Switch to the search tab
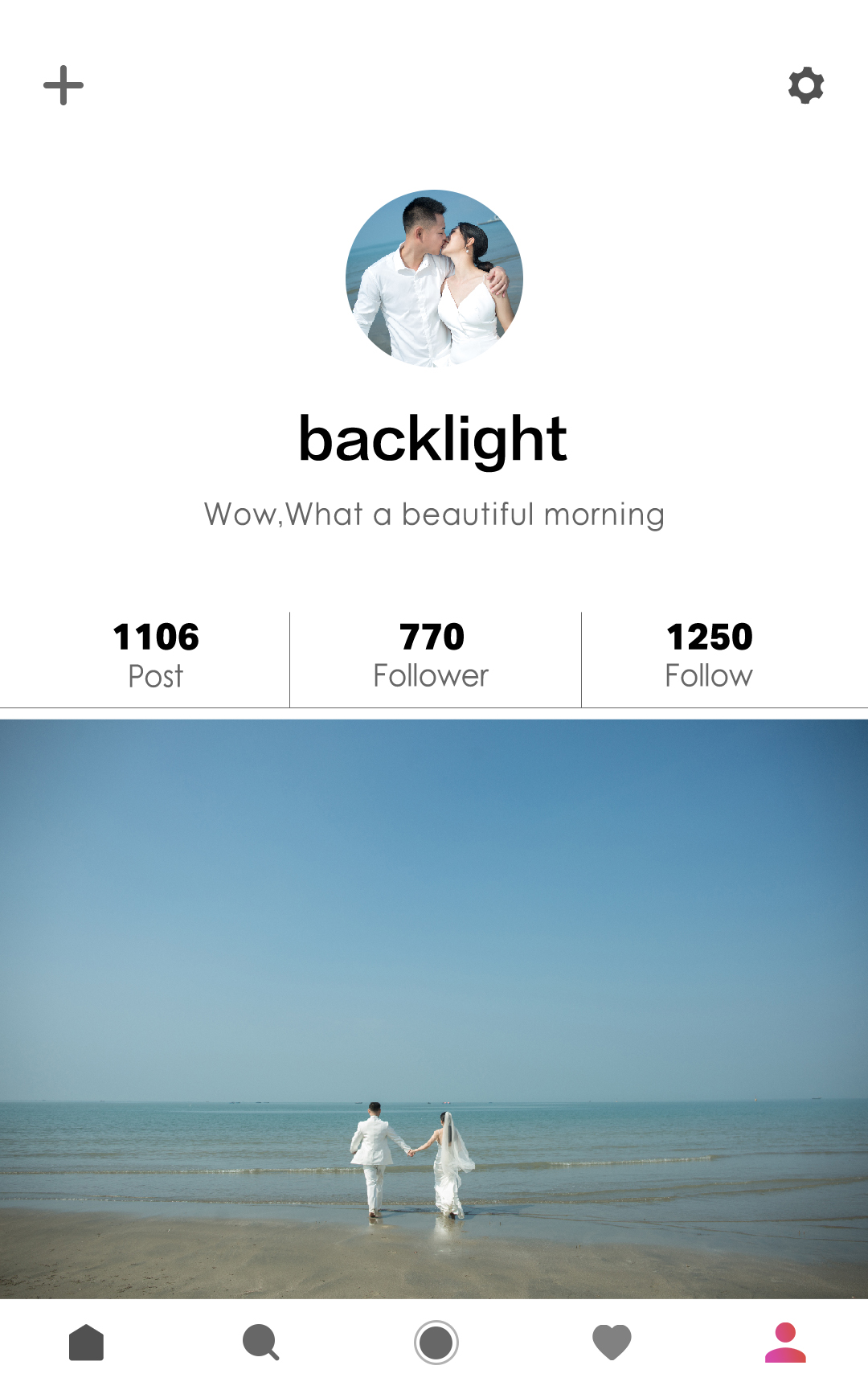The width and height of the screenshot is (868, 1390). coord(260,1343)
